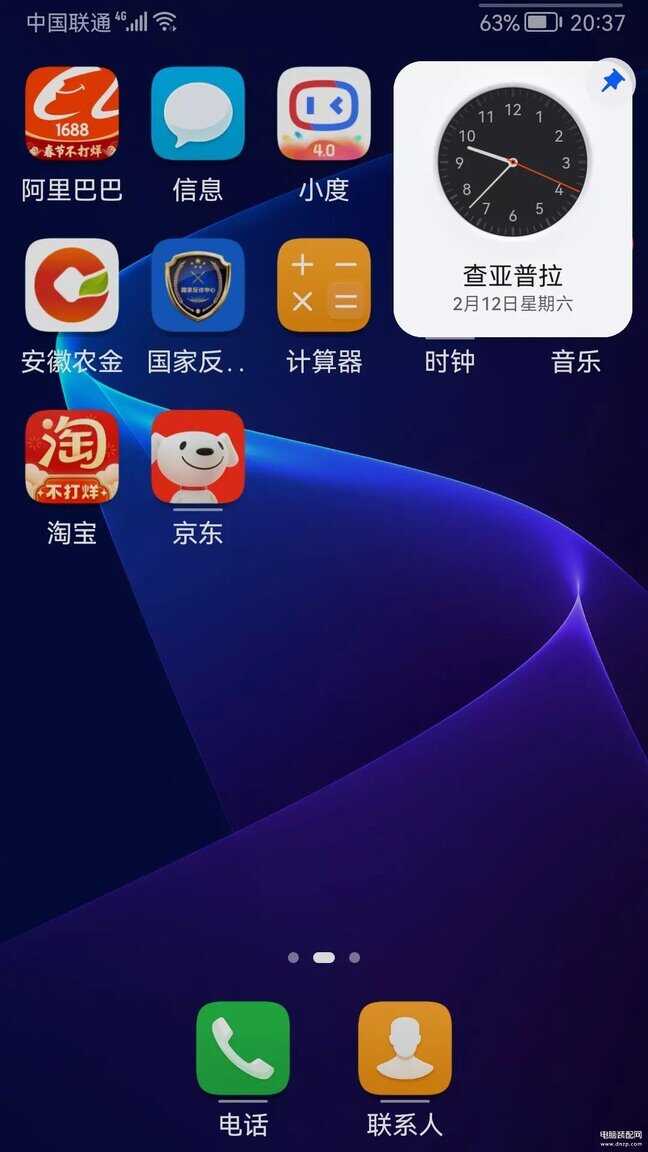648x1152 pixels.
Task: Open the 阿里巴巴 1688 app
Action: tap(72, 114)
